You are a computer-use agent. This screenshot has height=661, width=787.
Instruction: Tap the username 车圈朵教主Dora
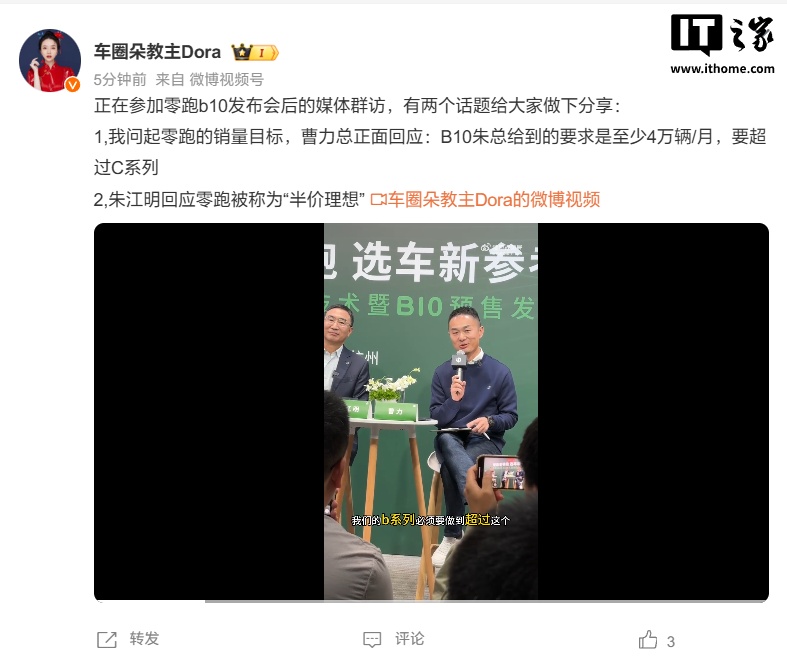coord(157,52)
